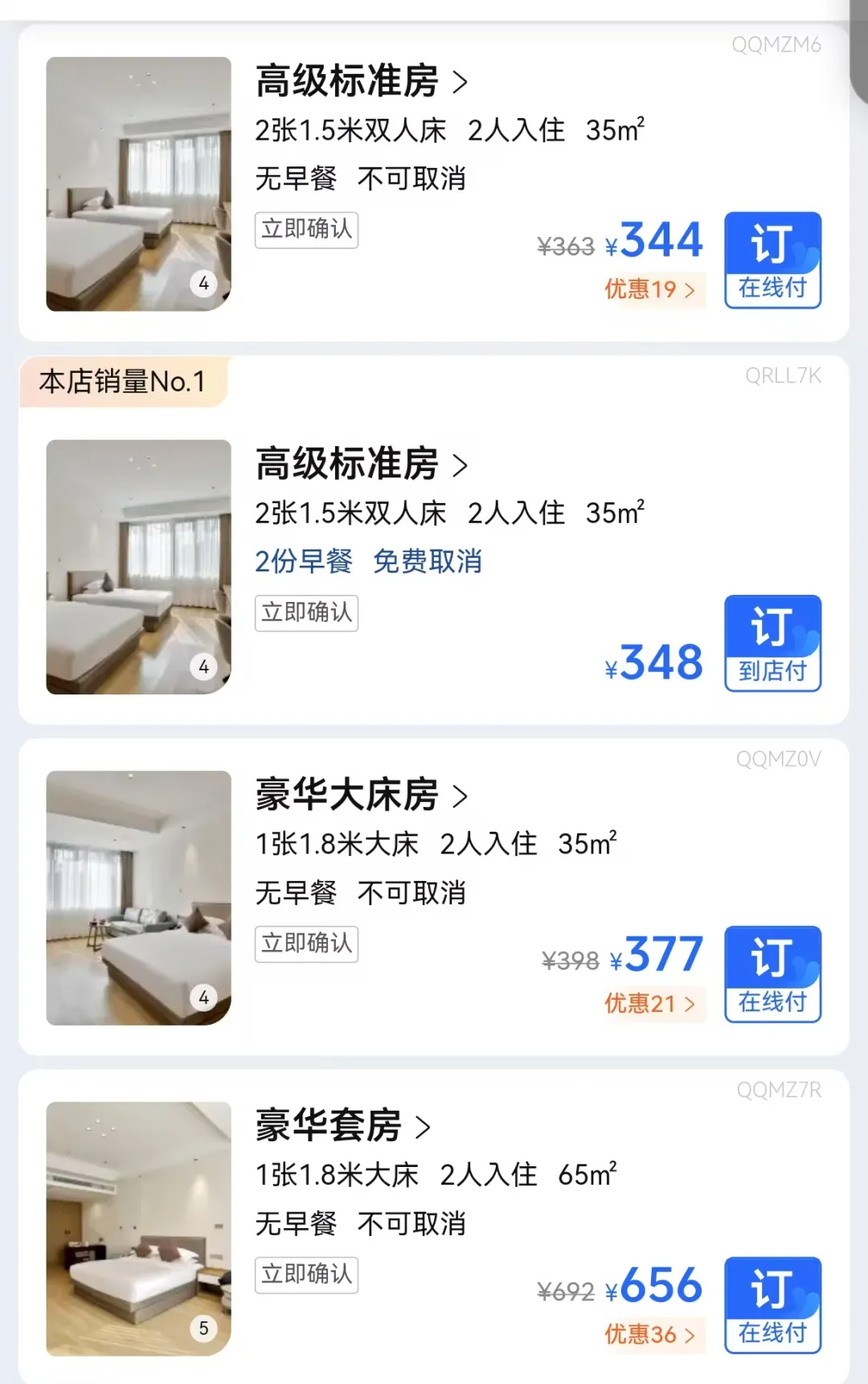Click 订 到店付 for the ¥348 room
The width and height of the screenshot is (868, 1384).
pyautogui.click(x=772, y=642)
